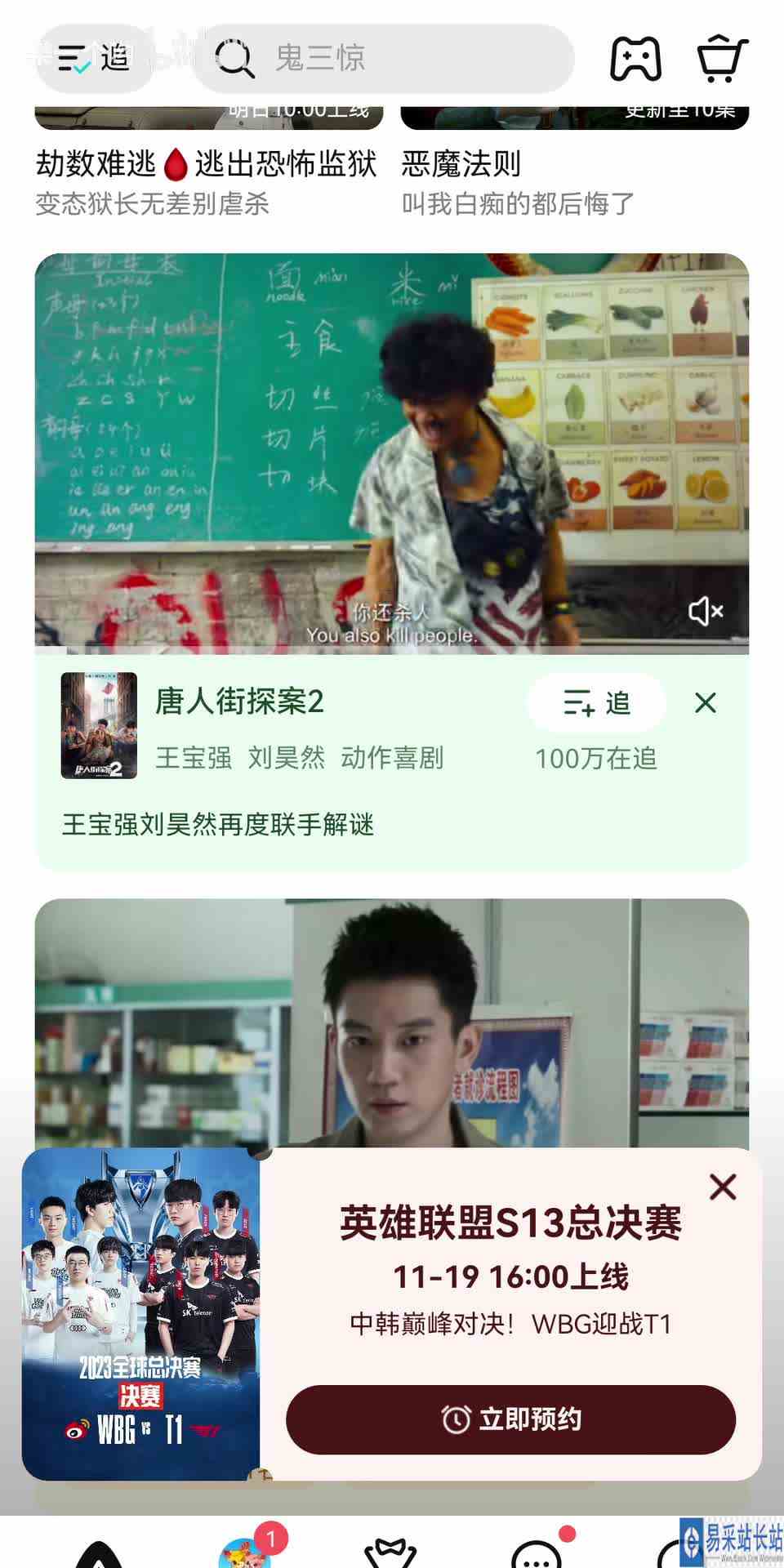Viewport: 784px width, 1568px height.
Task: Dismiss the 唐人街探案2 recommendation card
Action: coord(706,703)
